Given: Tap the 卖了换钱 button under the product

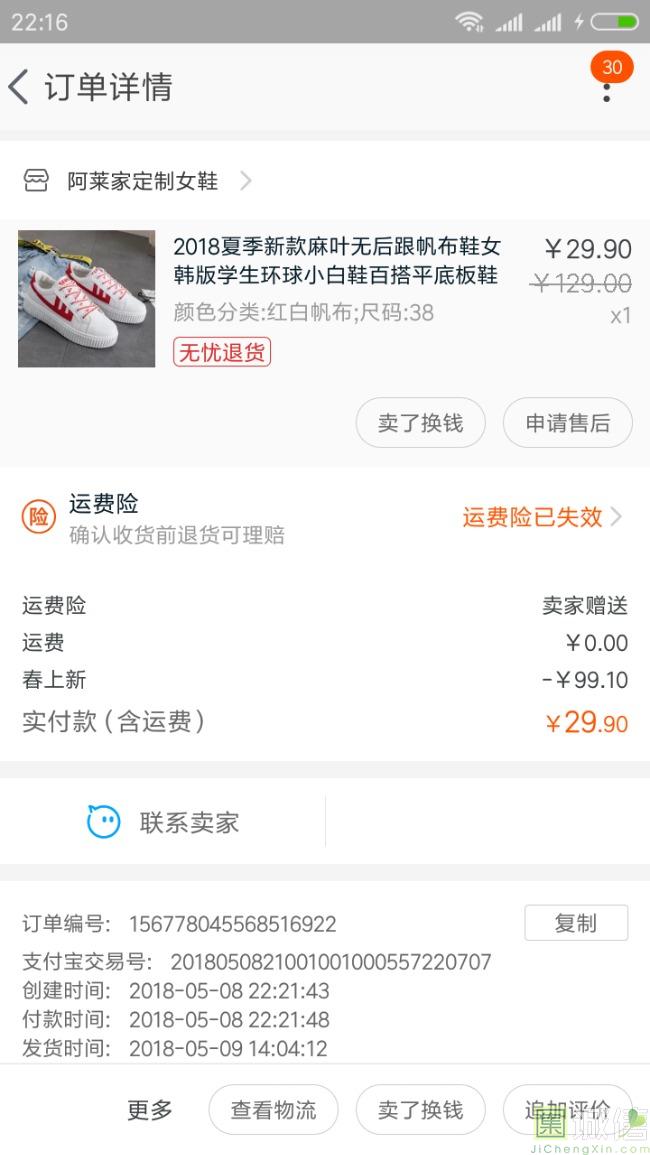Looking at the screenshot, I should pos(420,423).
